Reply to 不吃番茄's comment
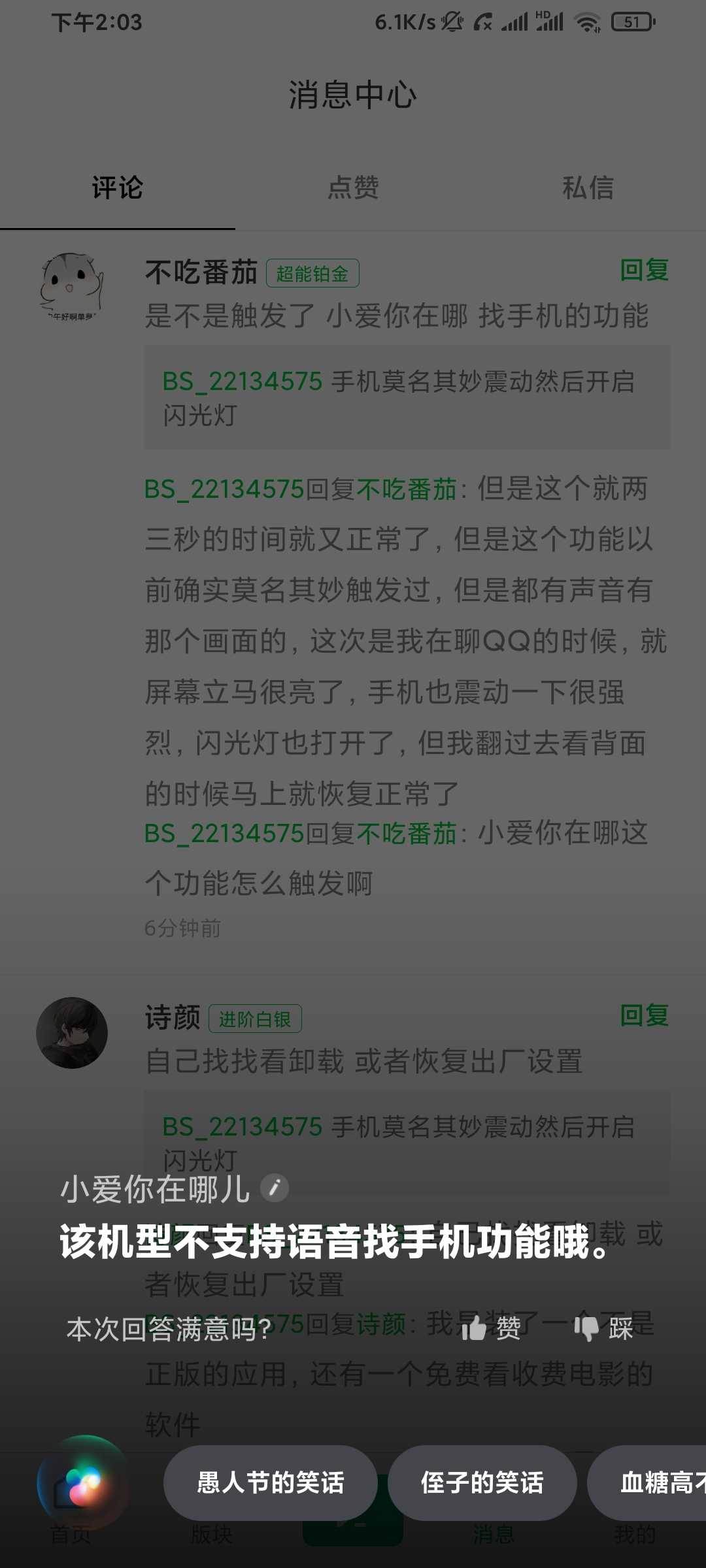This screenshot has width=706, height=1568. 644,270
